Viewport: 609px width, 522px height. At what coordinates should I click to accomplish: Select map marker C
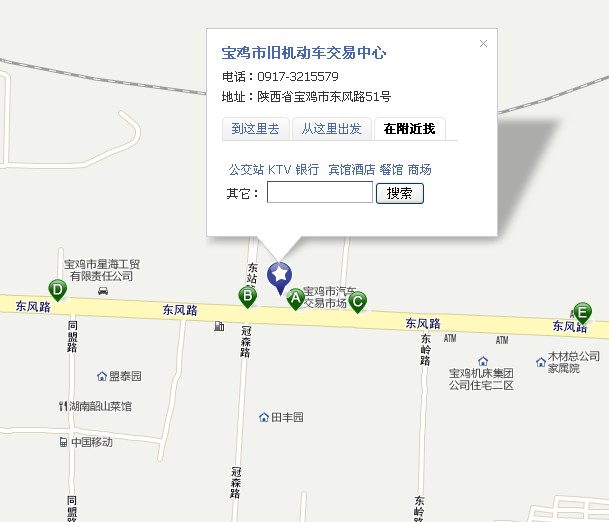click(x=357, y=299)
